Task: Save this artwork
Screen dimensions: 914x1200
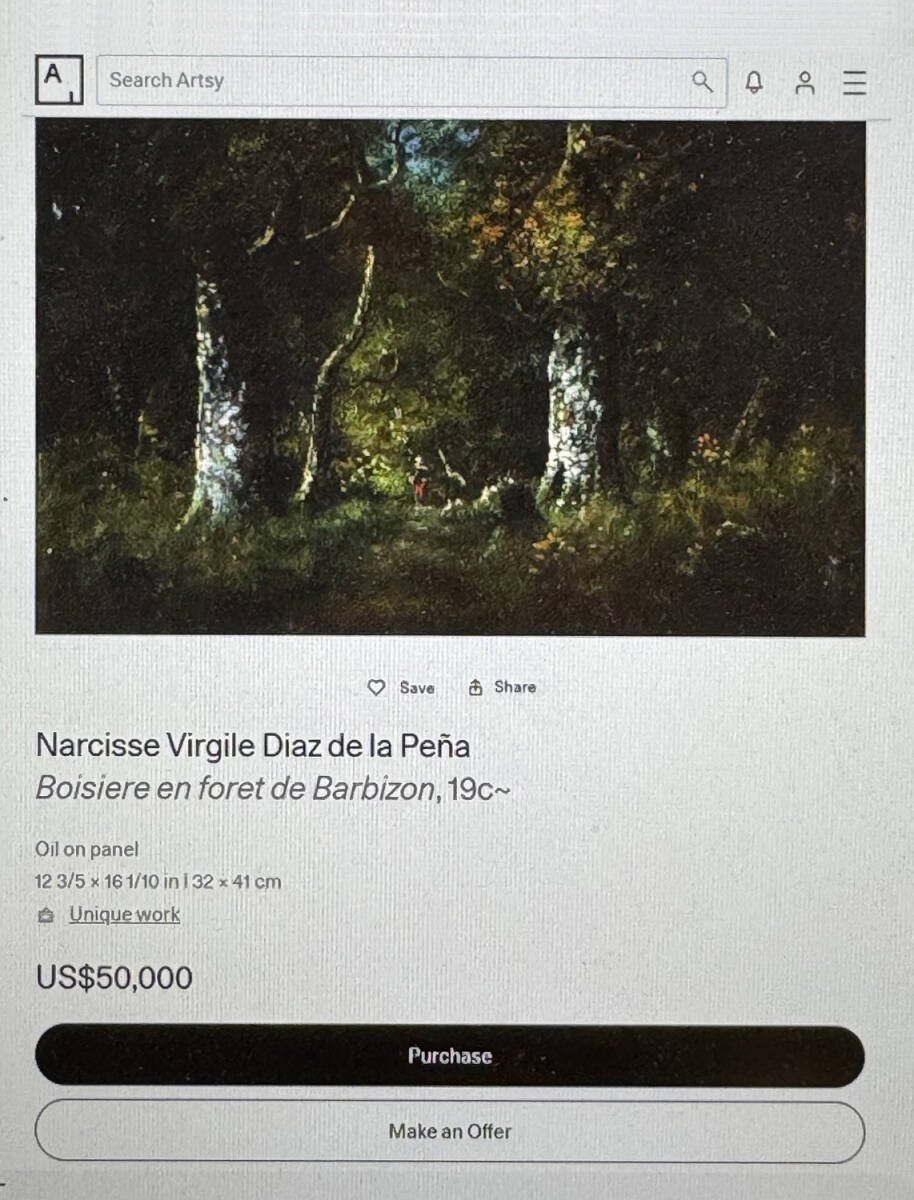Action: 401,688
